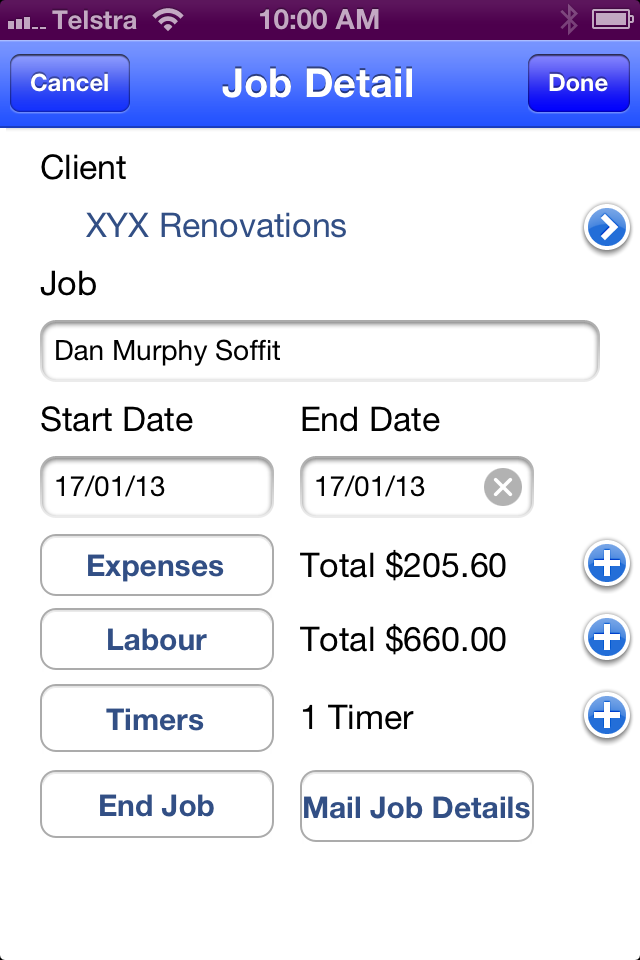Screen dimensions: 640x960
Task: Change the Start Date field
Action: click(156, 487)
